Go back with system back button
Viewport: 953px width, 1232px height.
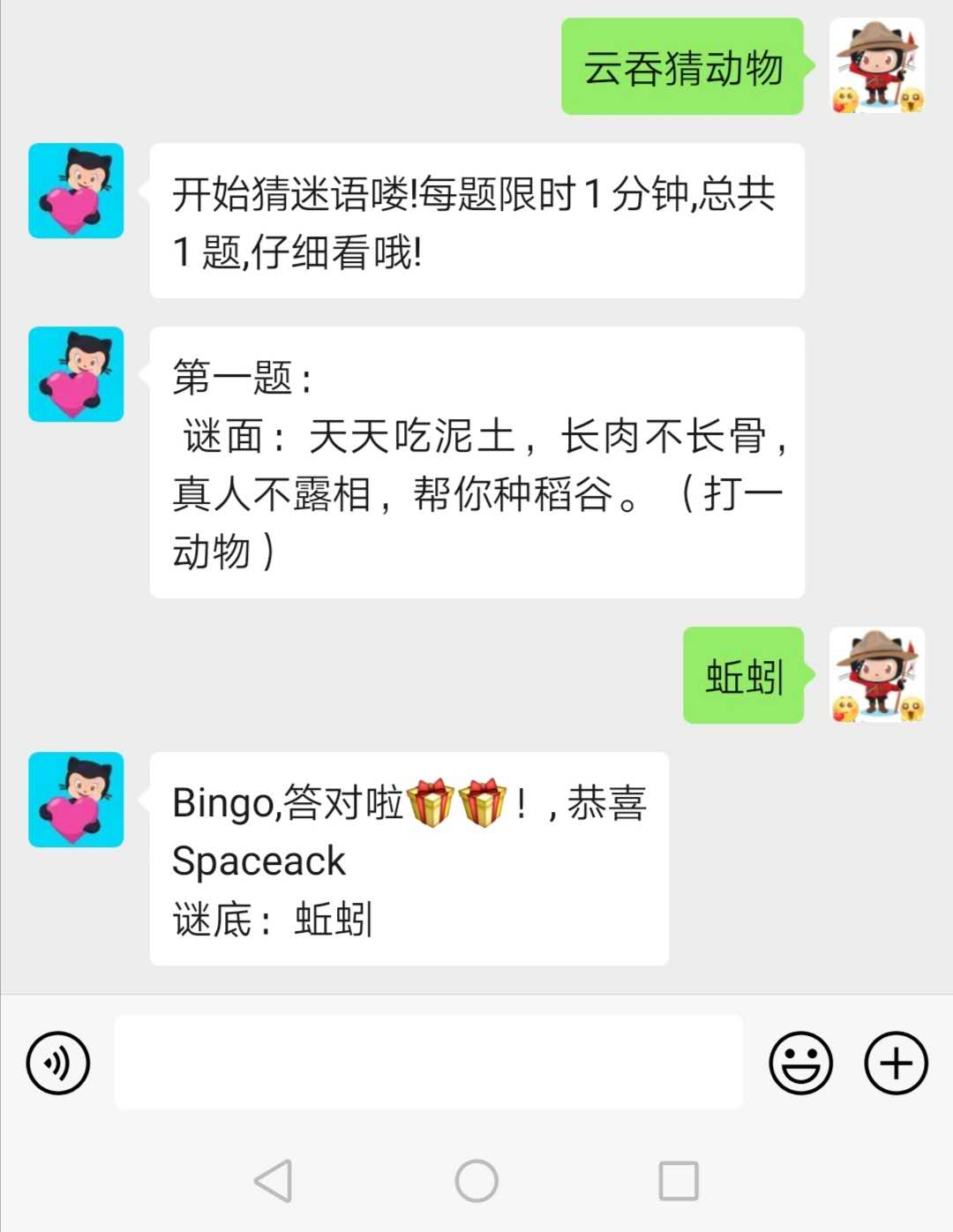pos(274,1181)
